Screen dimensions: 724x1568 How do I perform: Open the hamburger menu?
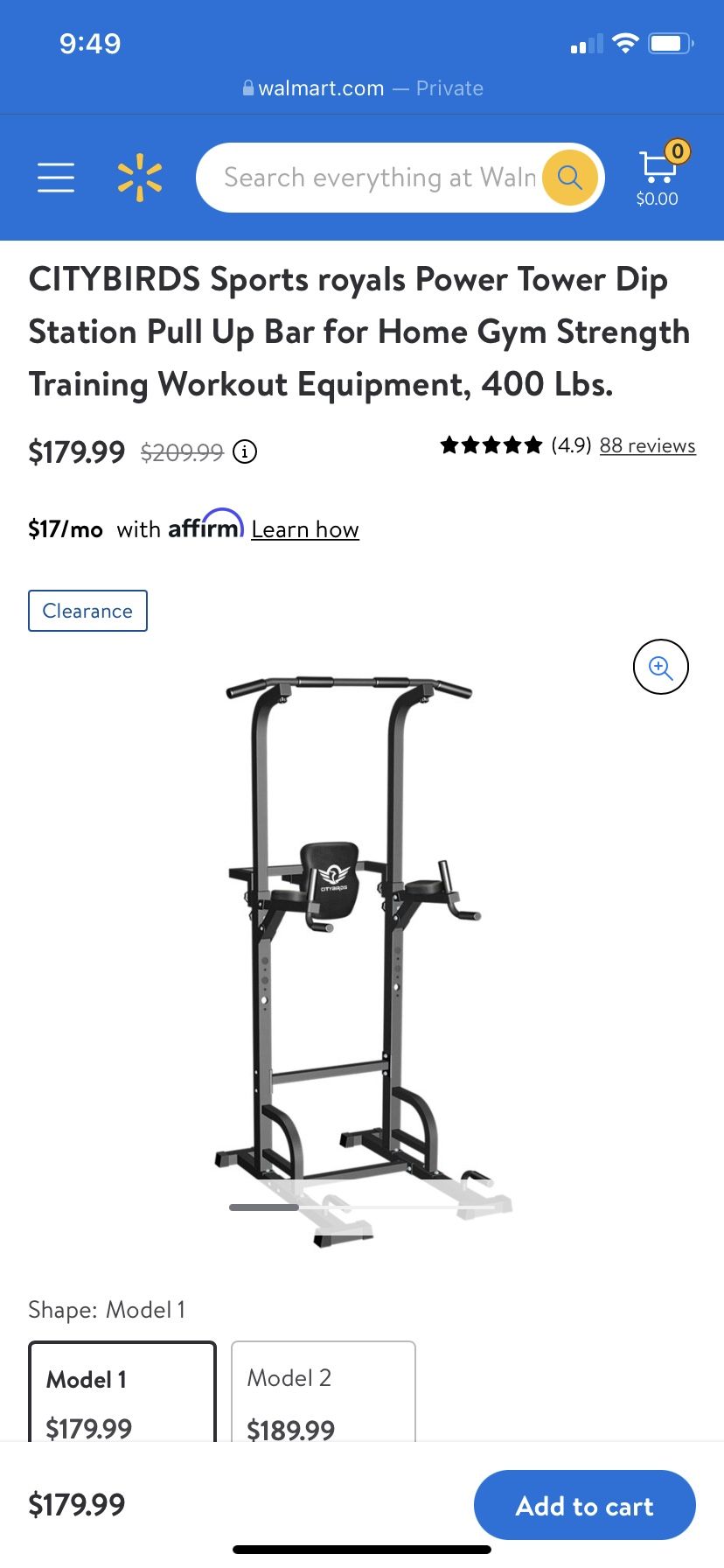coord(56,178)
